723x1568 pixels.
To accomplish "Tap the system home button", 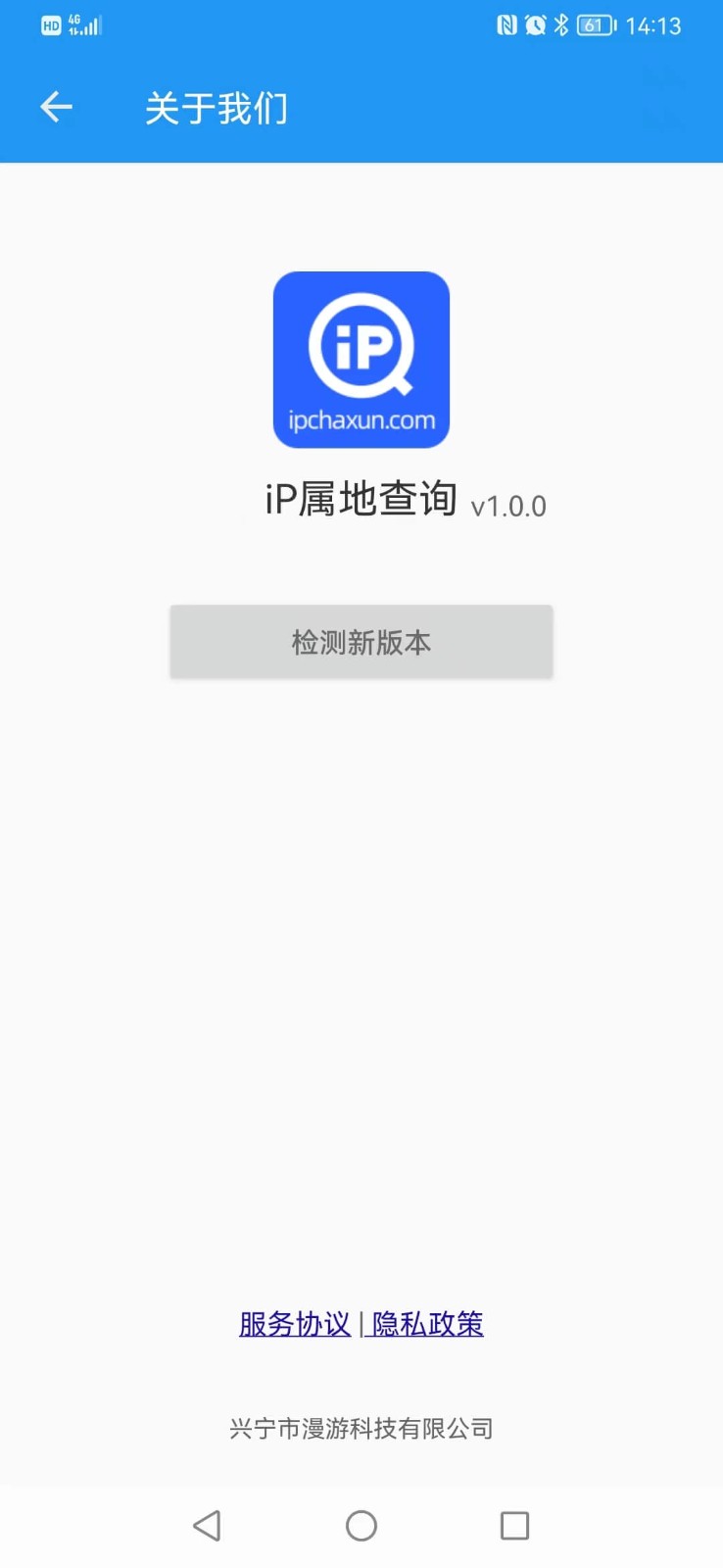I will coord(361,1526).
